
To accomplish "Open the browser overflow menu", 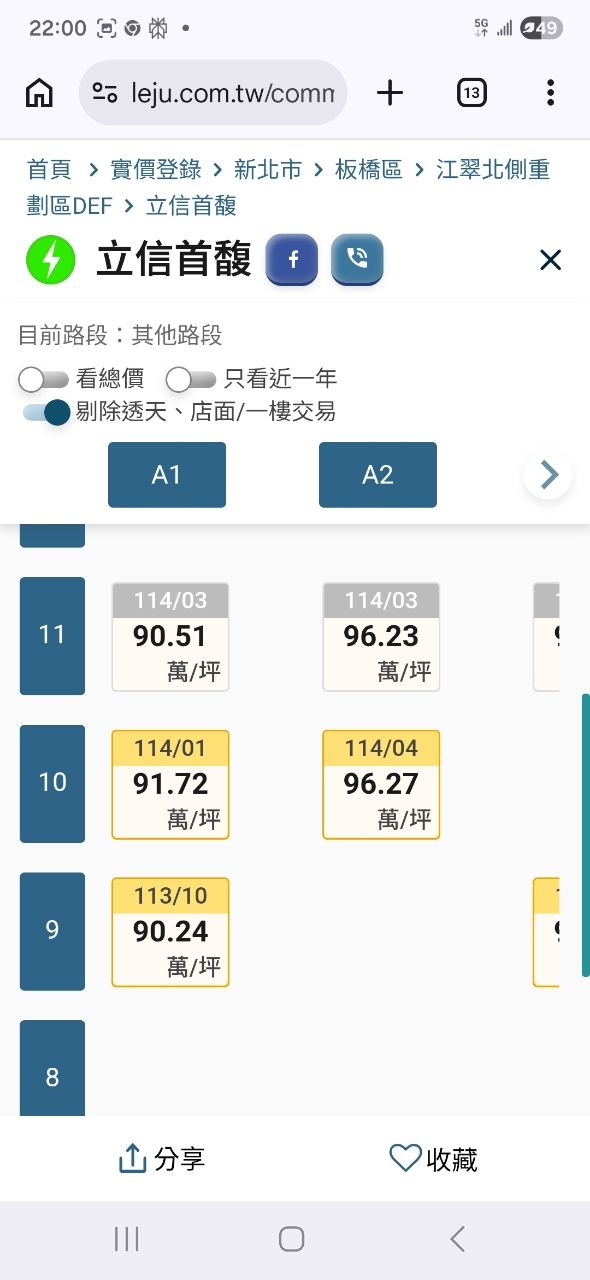I will point(550,93).
